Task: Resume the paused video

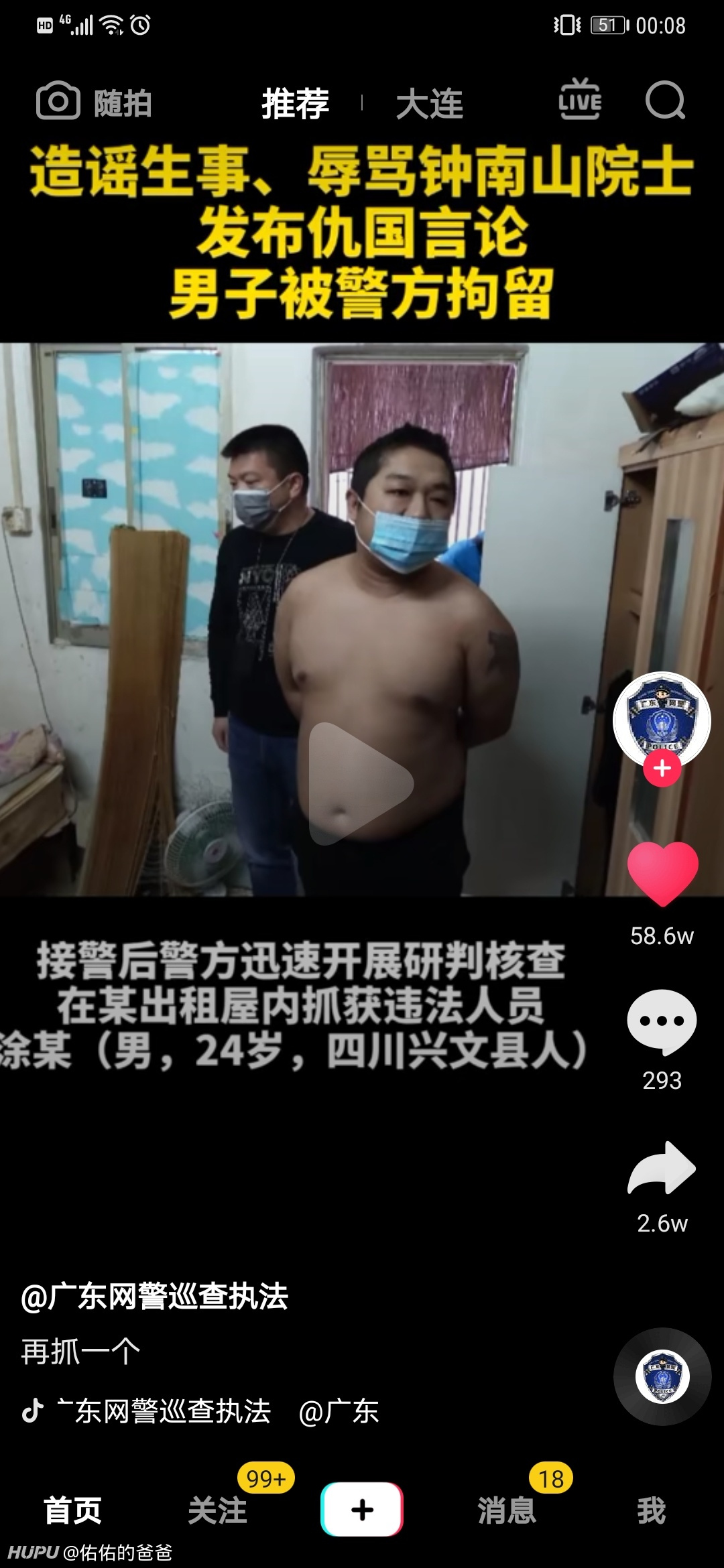Action: click(x=361, y=783)
